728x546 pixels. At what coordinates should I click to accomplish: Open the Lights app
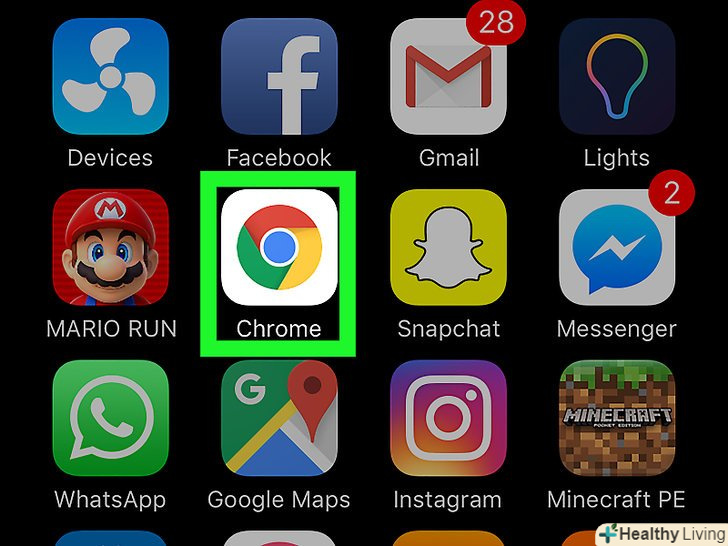click(616, 76)
